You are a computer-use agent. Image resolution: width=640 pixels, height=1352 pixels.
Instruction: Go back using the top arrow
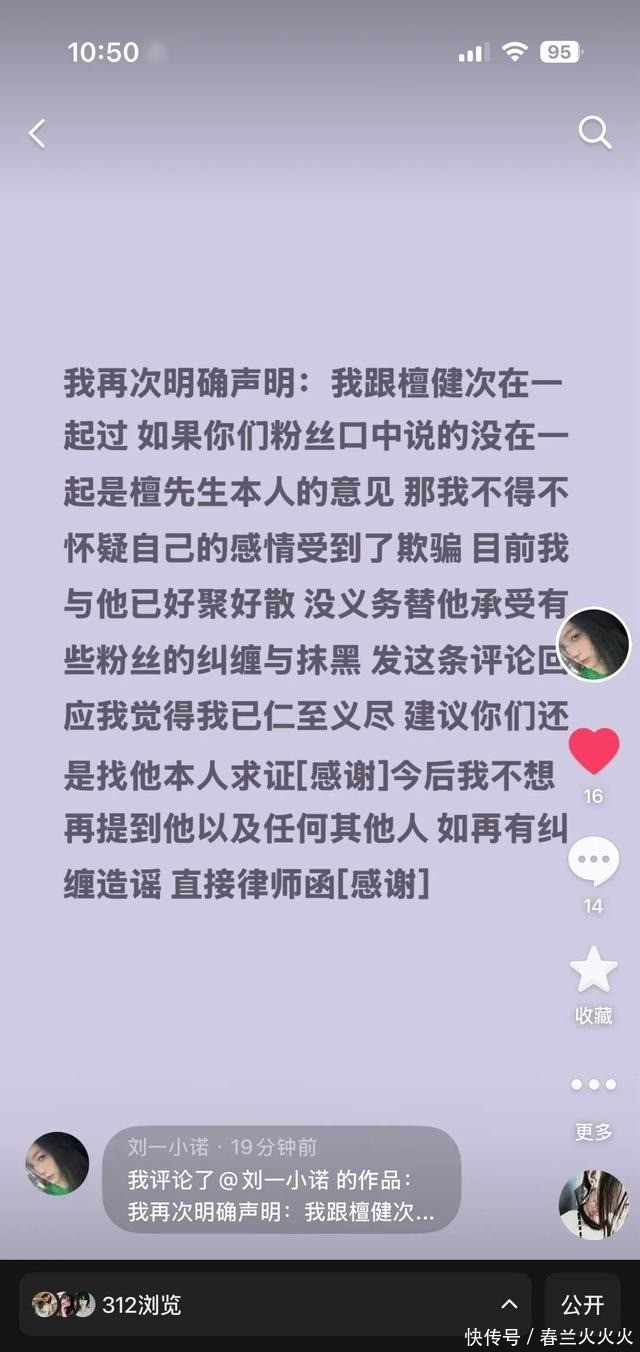[37, 133]
